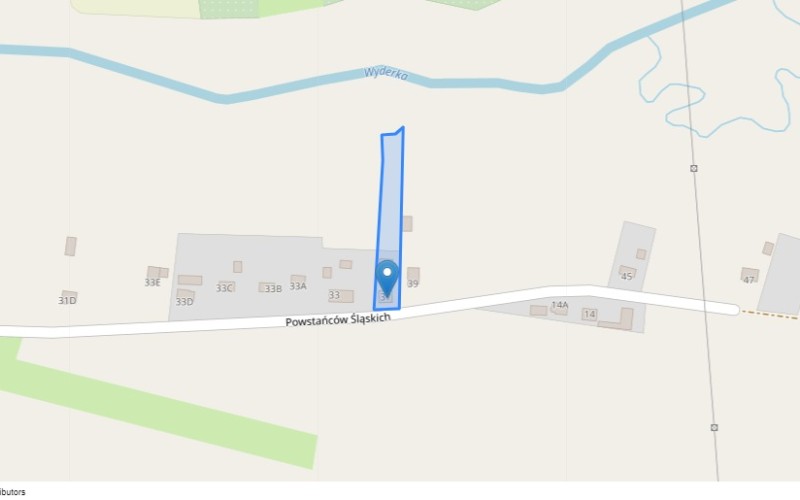Tap the blue location pin marker

click(387, 273)
